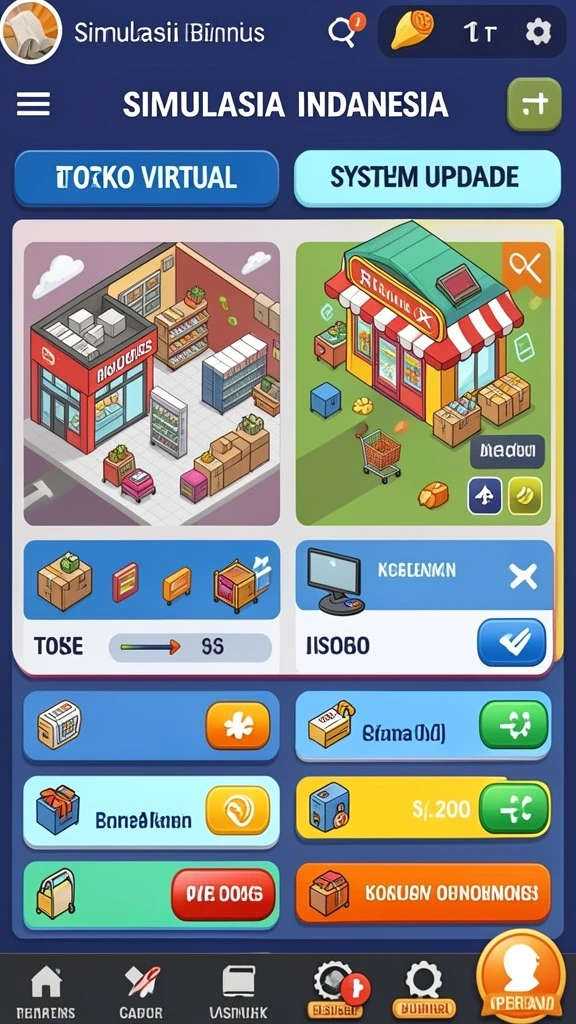Tap the yellow coin button on the gift row
The width and height of the screenshot is (576, 1024).
coord(238,810)
